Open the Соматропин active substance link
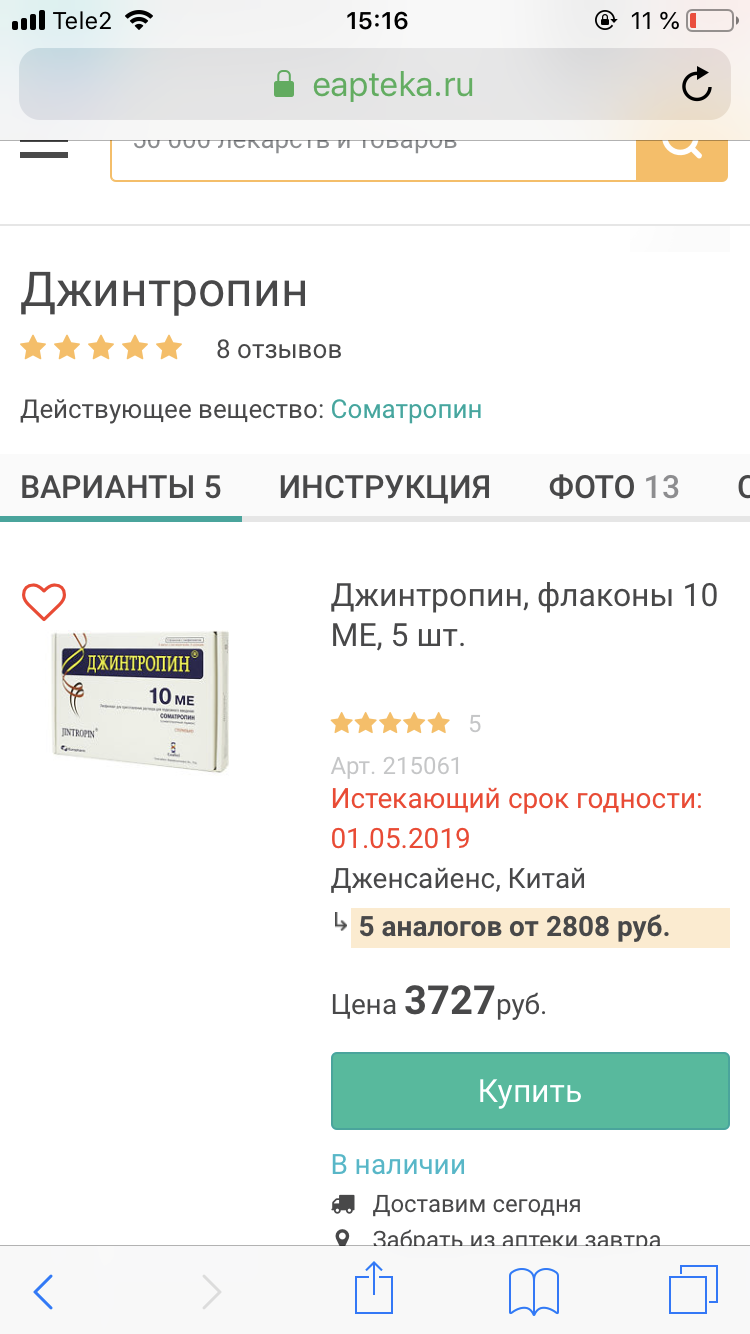 406,409
